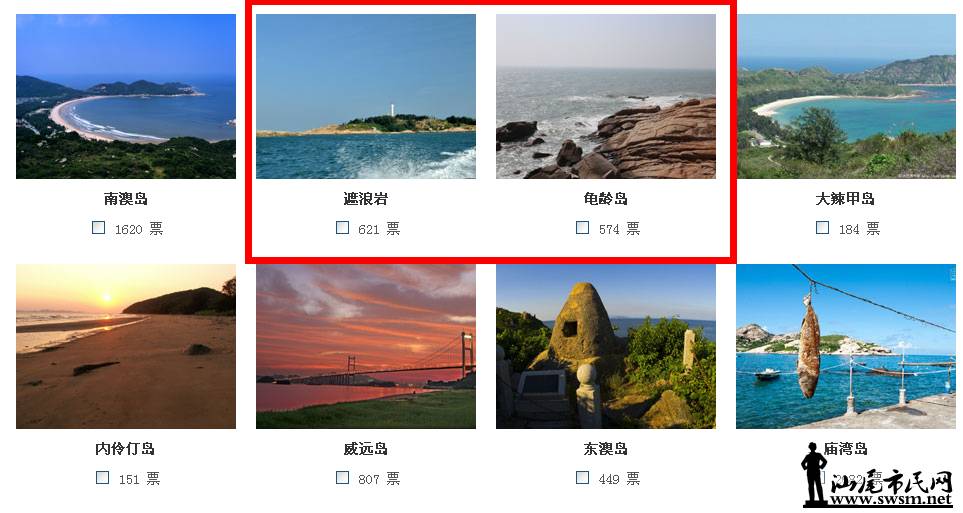Viewport: 963px width, 513px height.
Task: Open the 庙湾岛 dried fish photo
Action: (846, 346)
